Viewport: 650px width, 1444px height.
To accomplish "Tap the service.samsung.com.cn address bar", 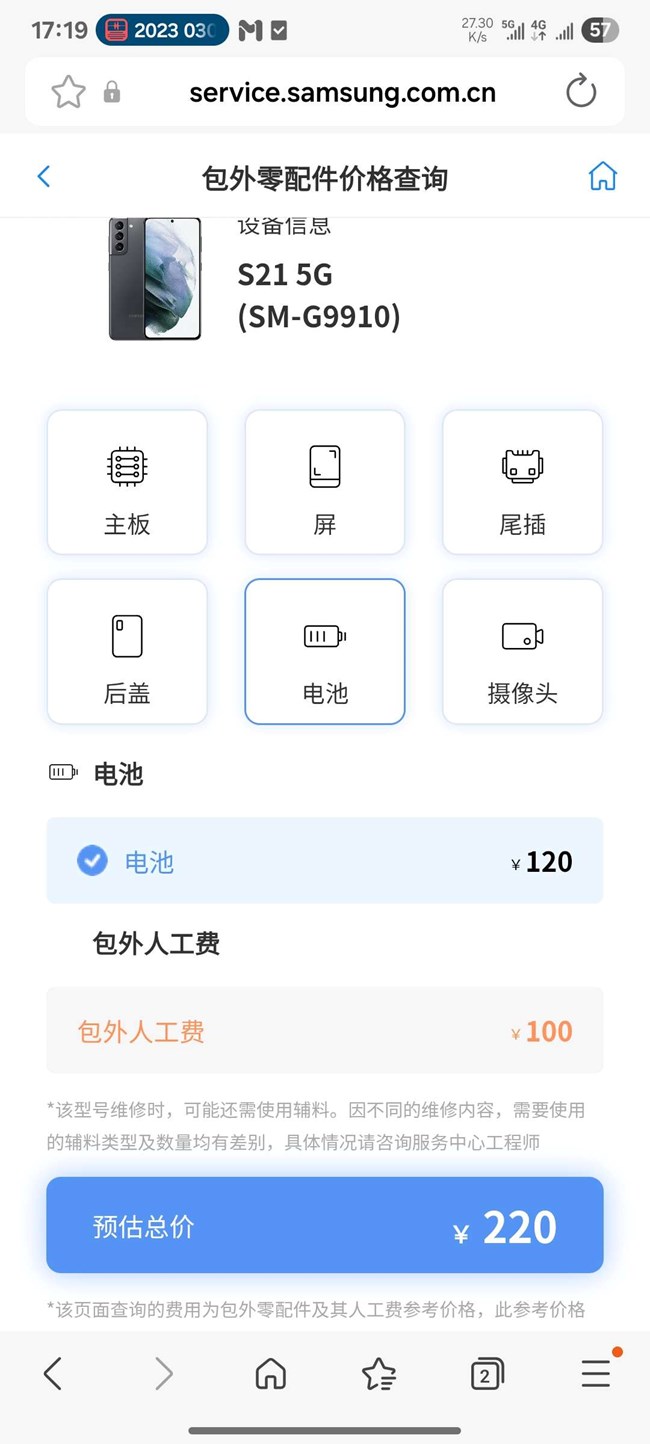I will (x=342, y=93).
